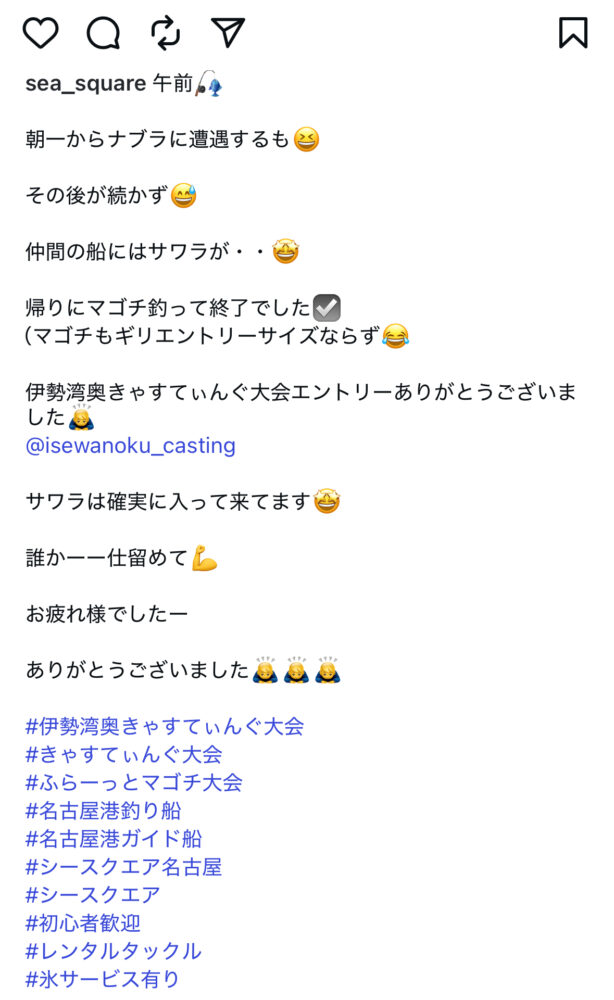
Task: Open hashtag #氷サービス有り
Action: (103, 979)
